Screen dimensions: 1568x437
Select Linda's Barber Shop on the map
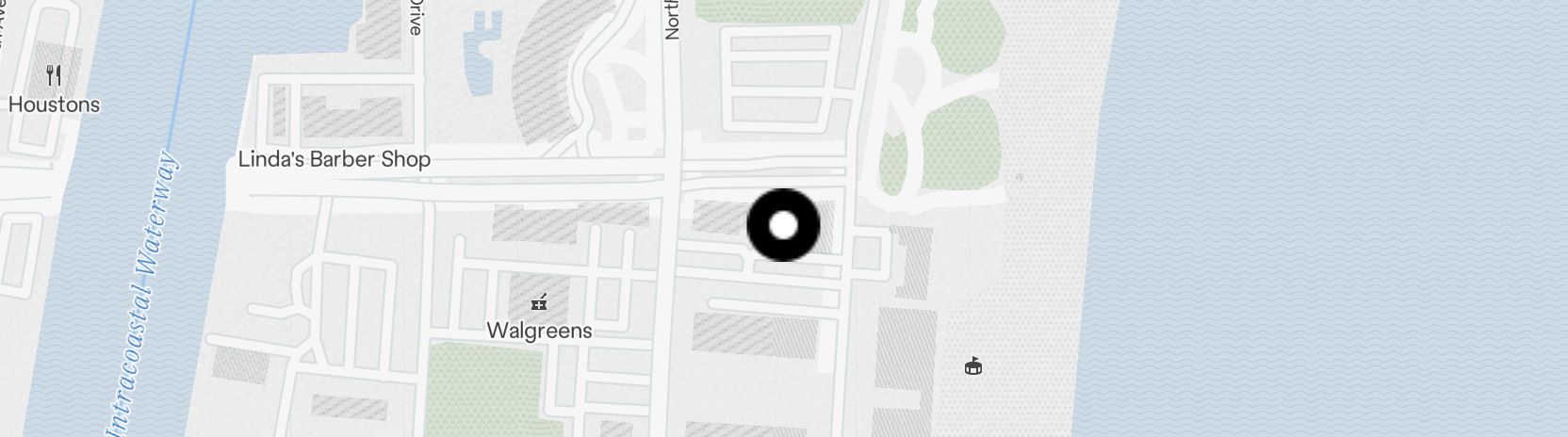click(334, 159)
